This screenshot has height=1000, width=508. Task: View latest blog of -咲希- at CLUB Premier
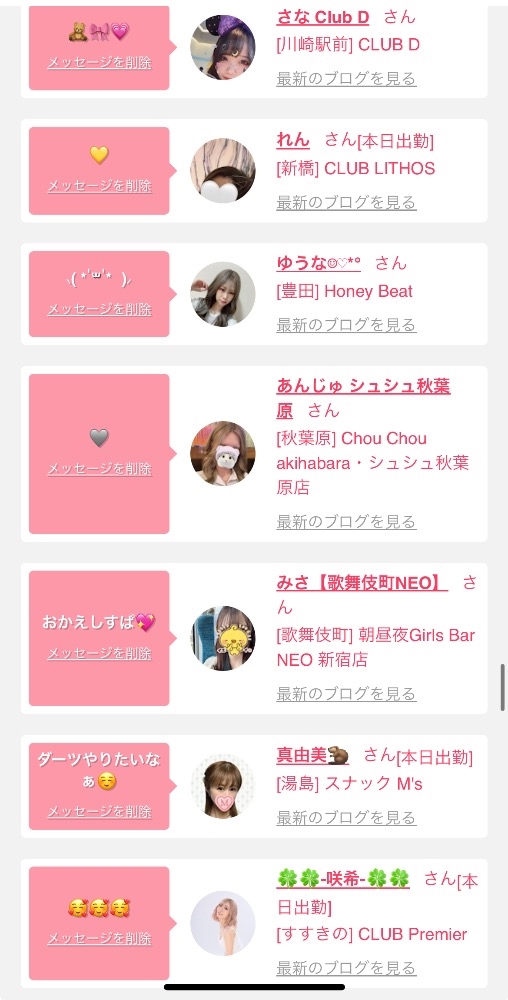346,967
